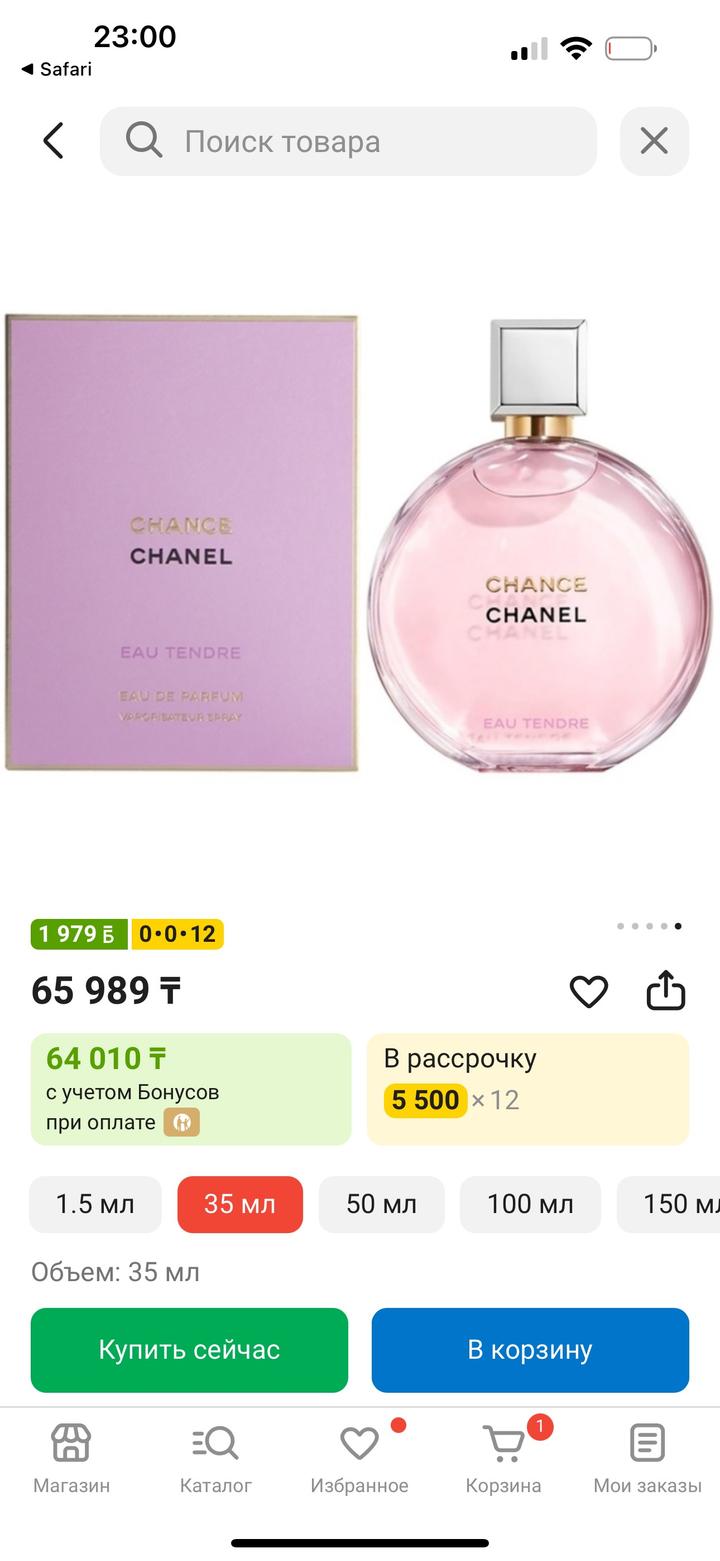The height and width of the screenshot is (1561, 720).
Task: Select the 35 мл volume chip
Action: pos(240,1204)
